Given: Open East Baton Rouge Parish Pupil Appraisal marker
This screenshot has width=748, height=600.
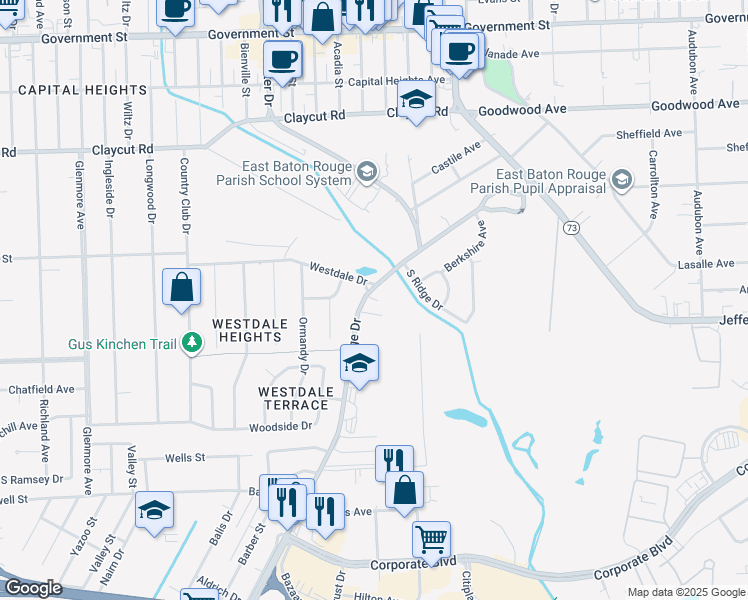Looking at the screenshot, I should [x=622, y=180].
